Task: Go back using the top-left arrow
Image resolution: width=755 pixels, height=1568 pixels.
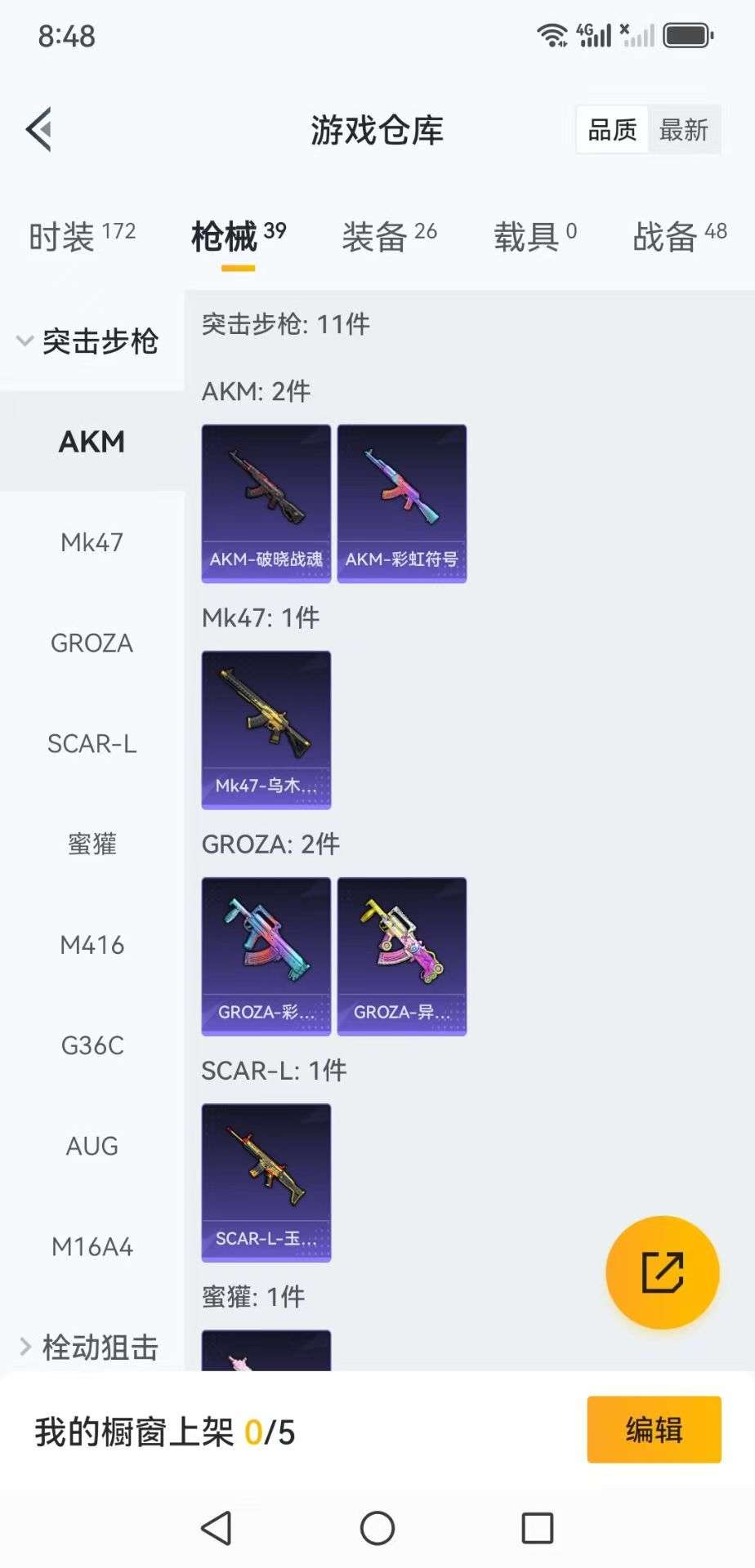Action: (x=39, y=129)
